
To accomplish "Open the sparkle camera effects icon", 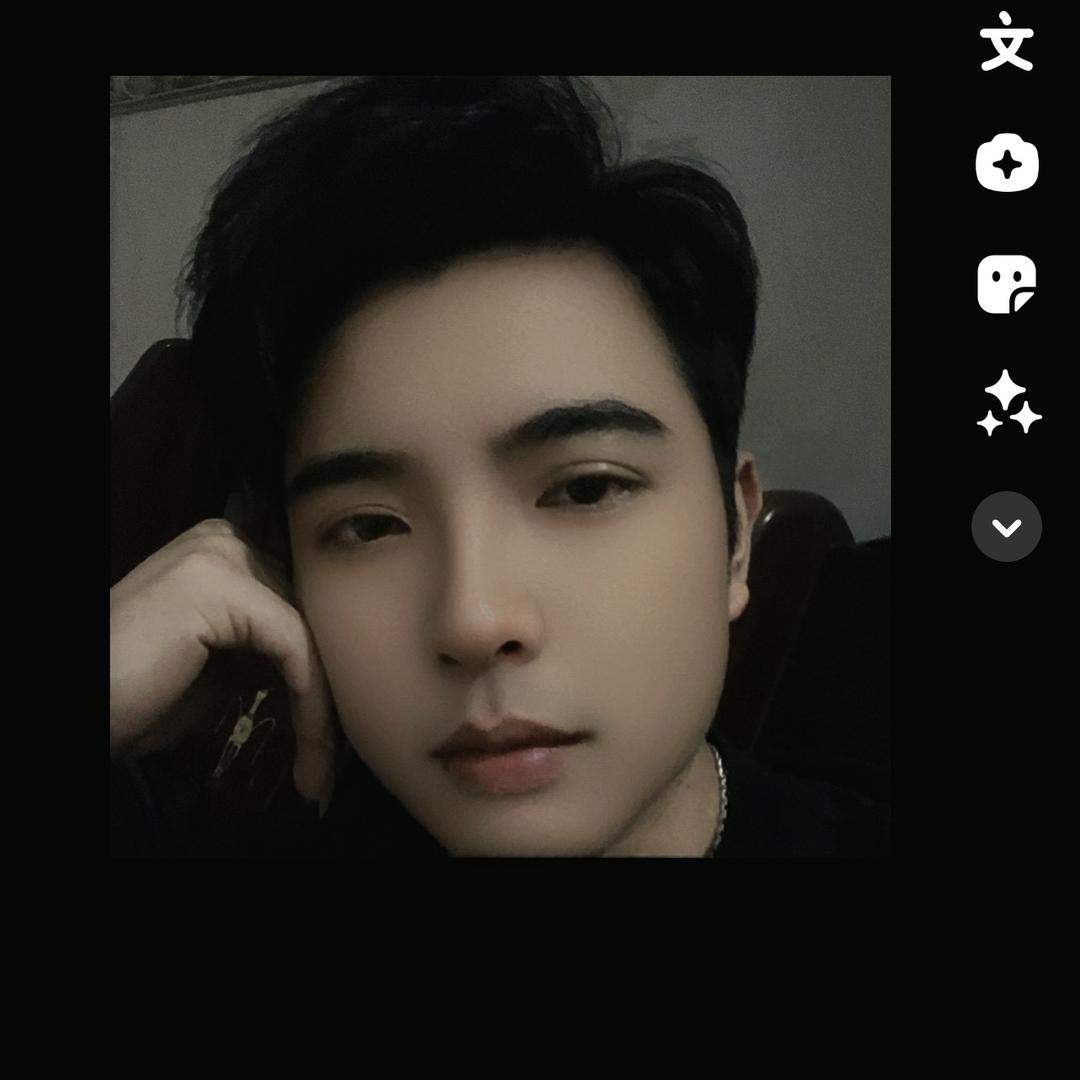I will pyautogui.click(x=1007, y=163).
